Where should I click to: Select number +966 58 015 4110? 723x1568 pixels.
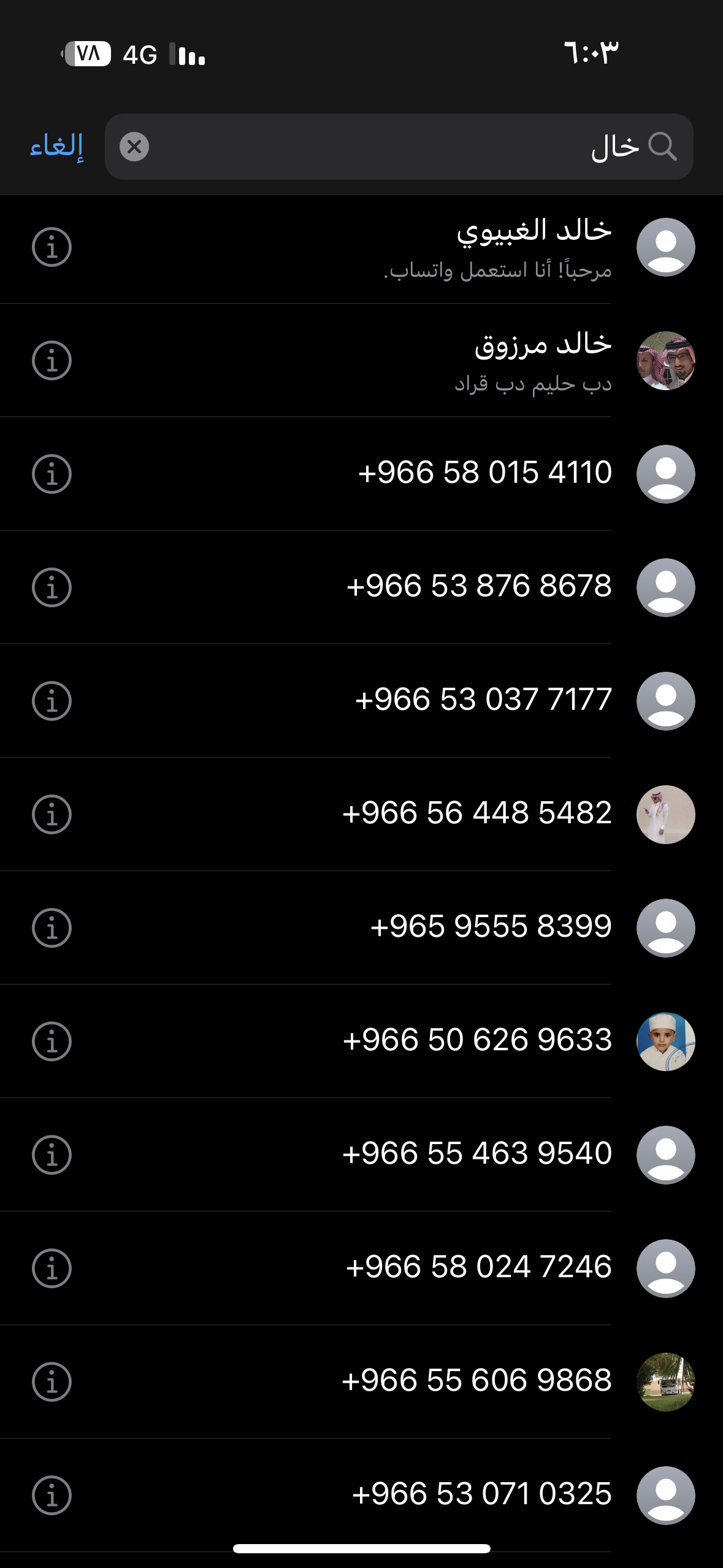pyautogui.click(x=484, y=473)
